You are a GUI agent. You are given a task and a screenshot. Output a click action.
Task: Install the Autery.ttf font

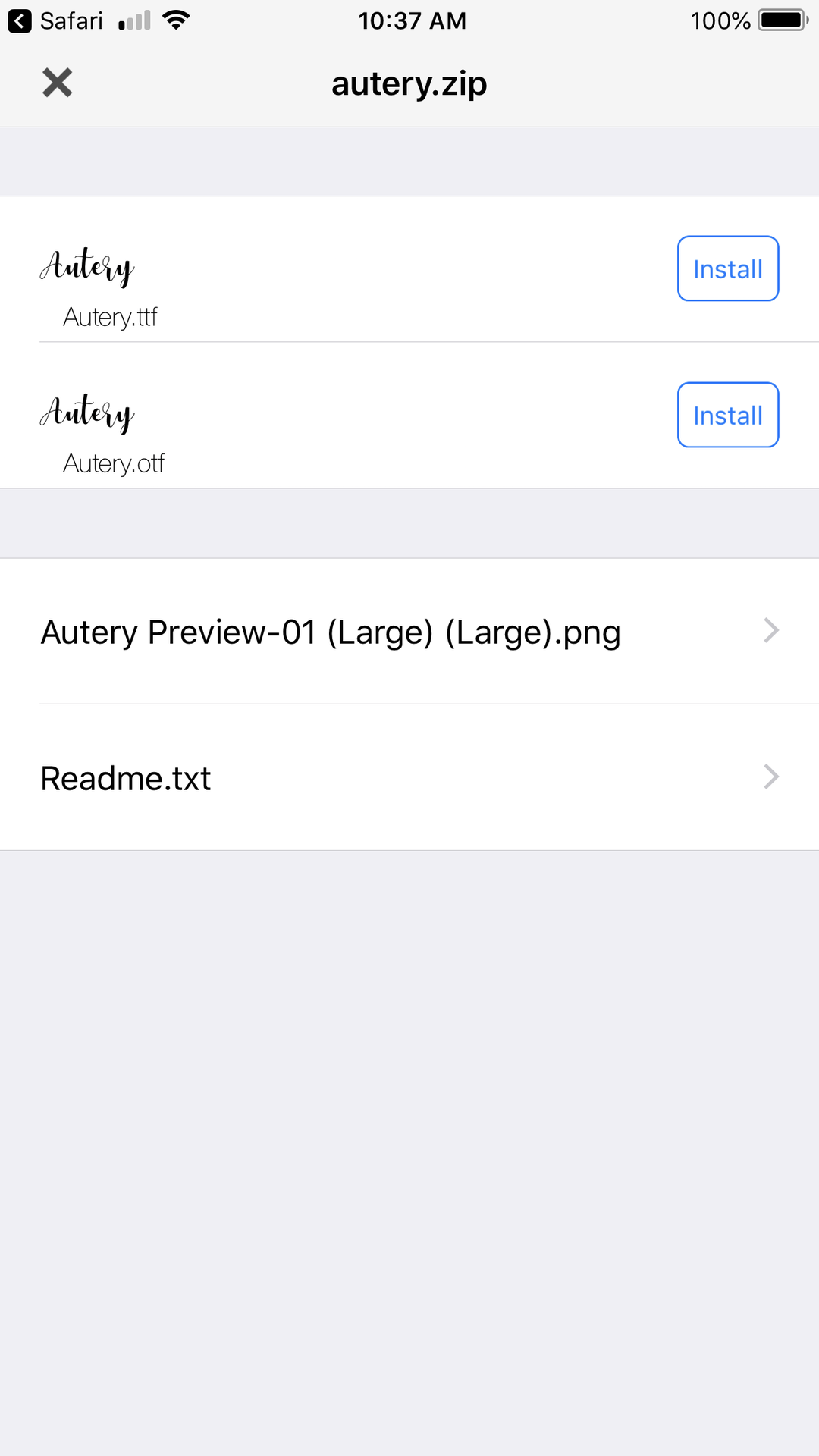click(727, 268)
